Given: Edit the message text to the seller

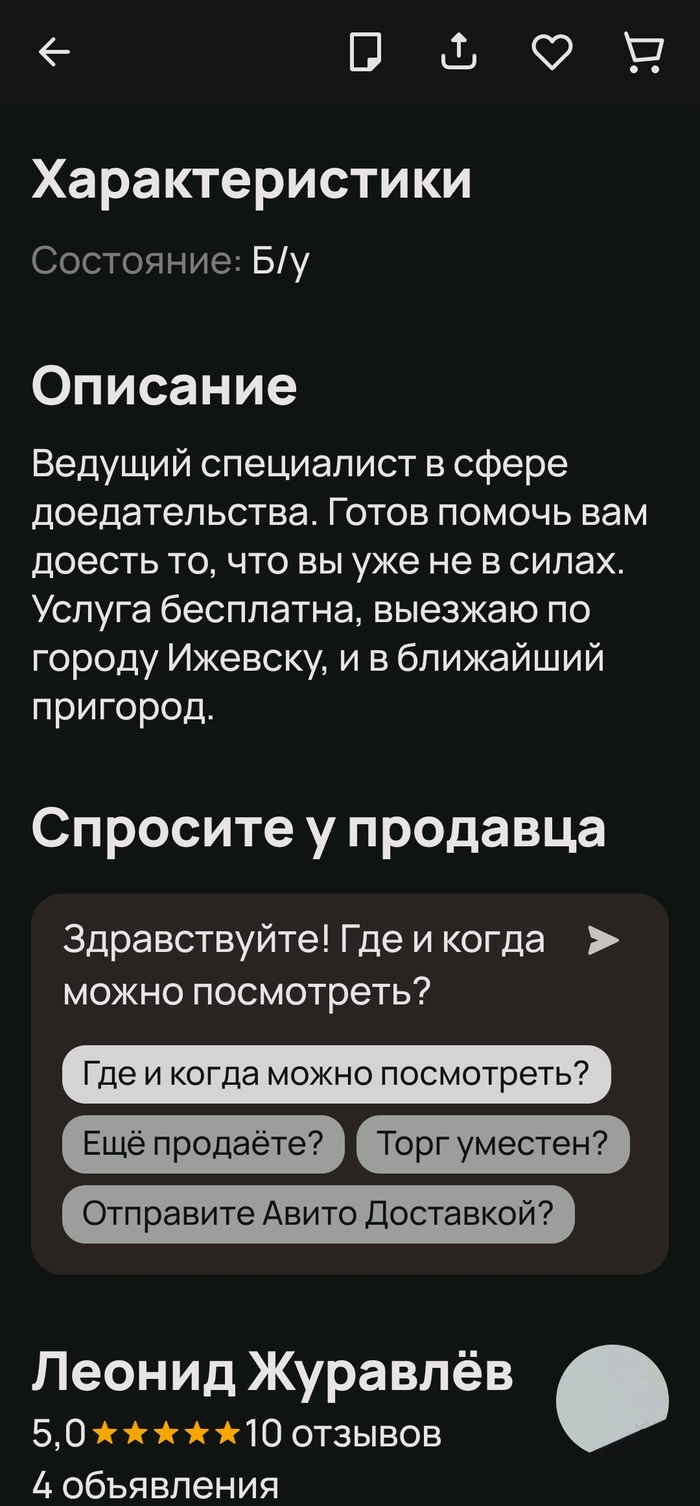Looking at the screenshot, I should (x=305, y=966).
